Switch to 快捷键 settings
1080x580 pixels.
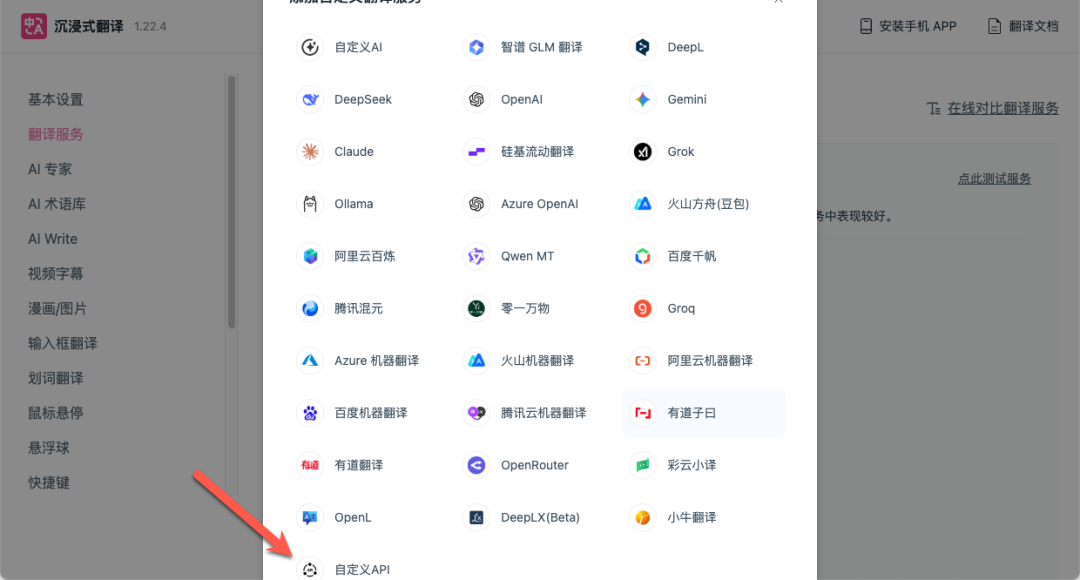[x=49, y=482]
